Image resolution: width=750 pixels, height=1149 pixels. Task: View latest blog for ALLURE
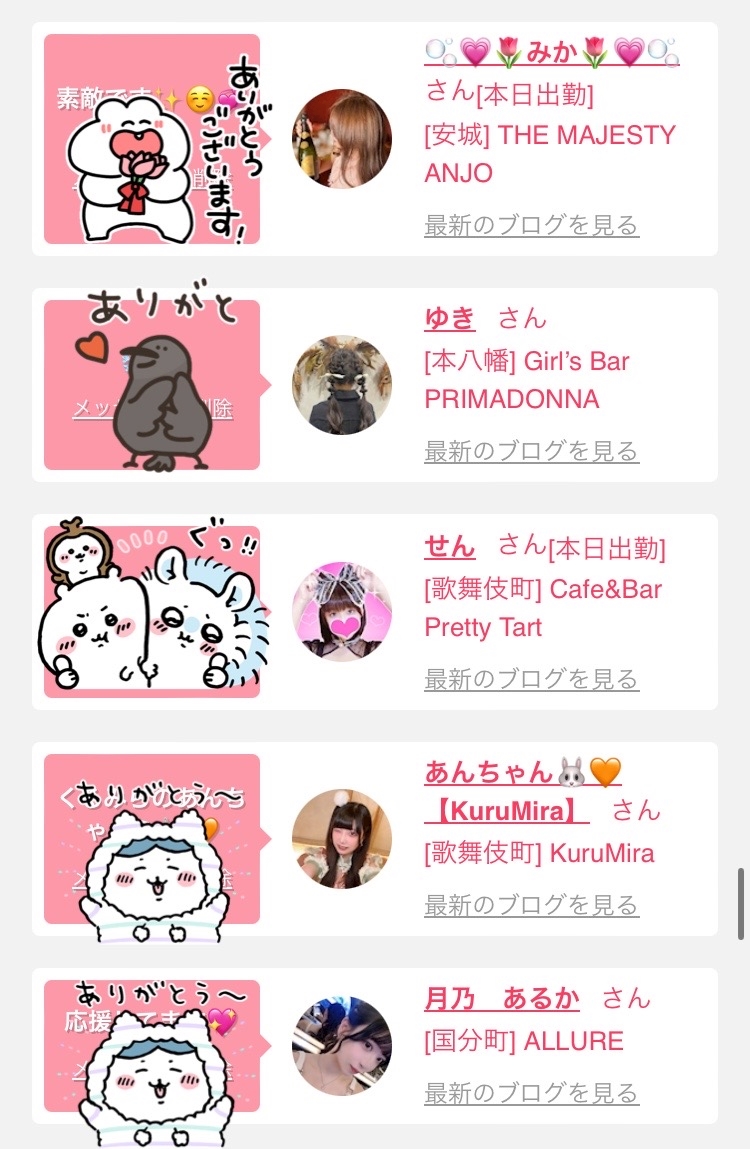pyautogui.click(x=531, y=1094)
